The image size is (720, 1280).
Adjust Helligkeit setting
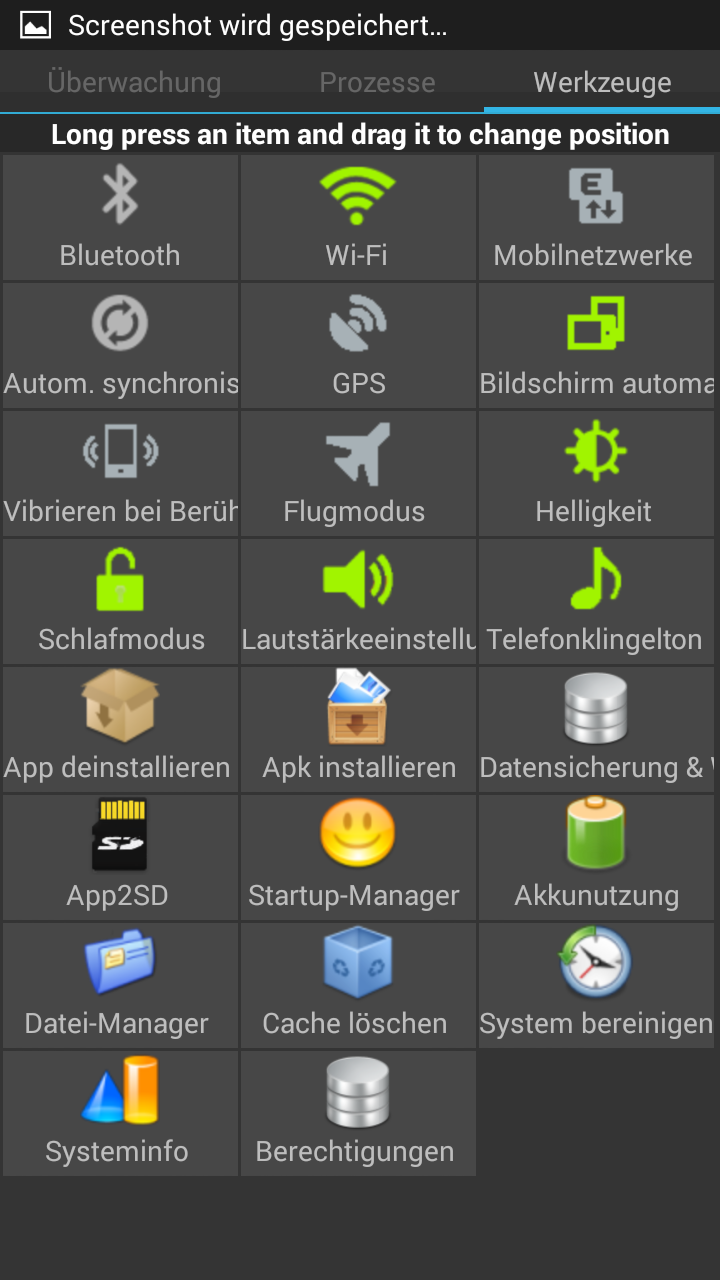click(x=596, y=473)
